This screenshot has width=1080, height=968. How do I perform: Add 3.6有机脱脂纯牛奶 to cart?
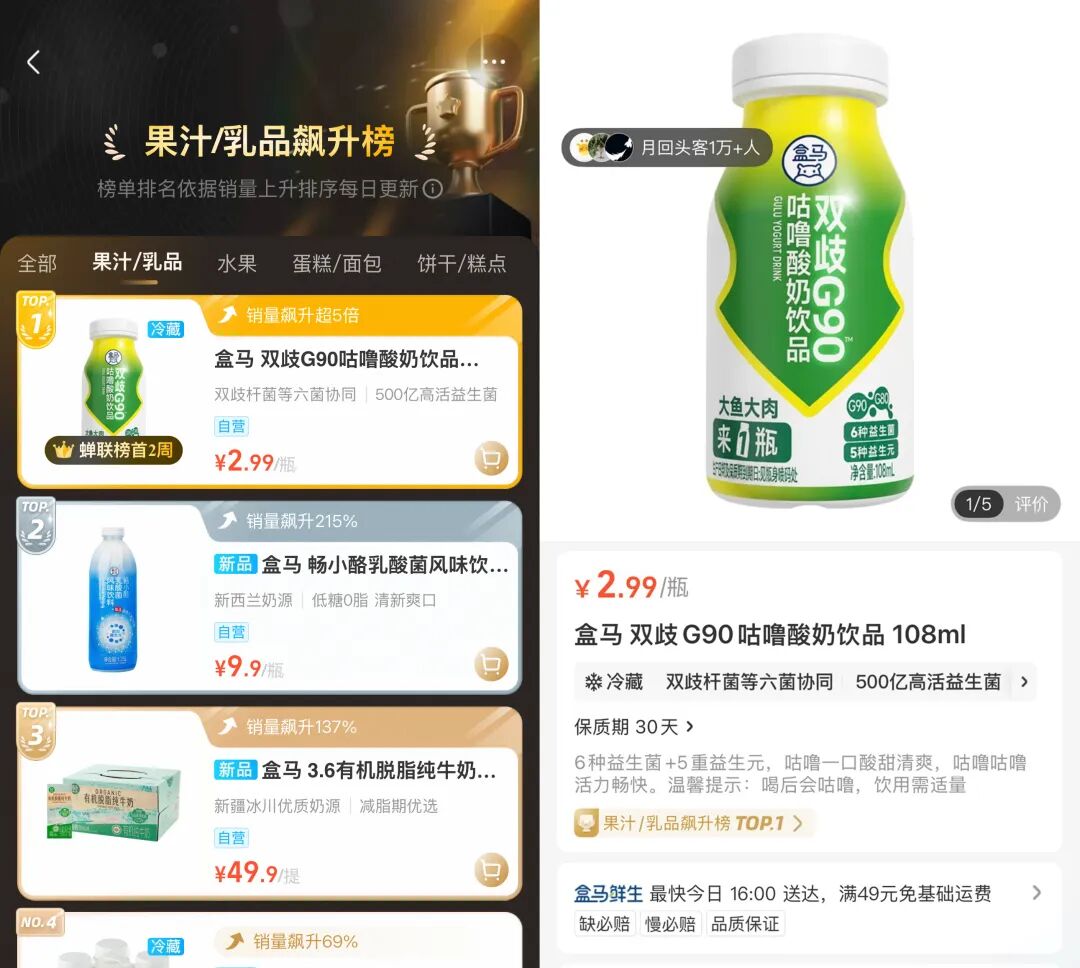pos(491,870)
